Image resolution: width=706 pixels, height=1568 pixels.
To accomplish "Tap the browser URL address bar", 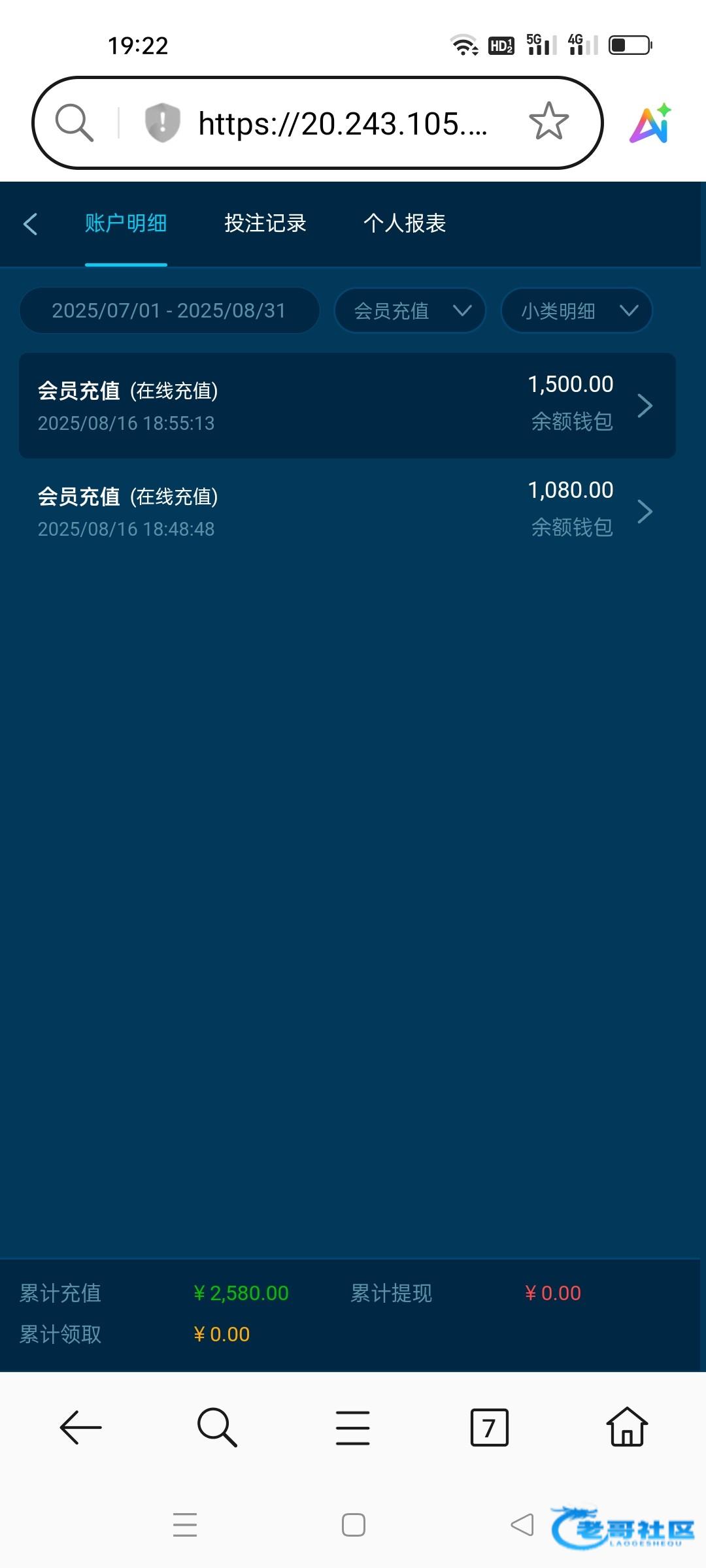I will (343, 123).
